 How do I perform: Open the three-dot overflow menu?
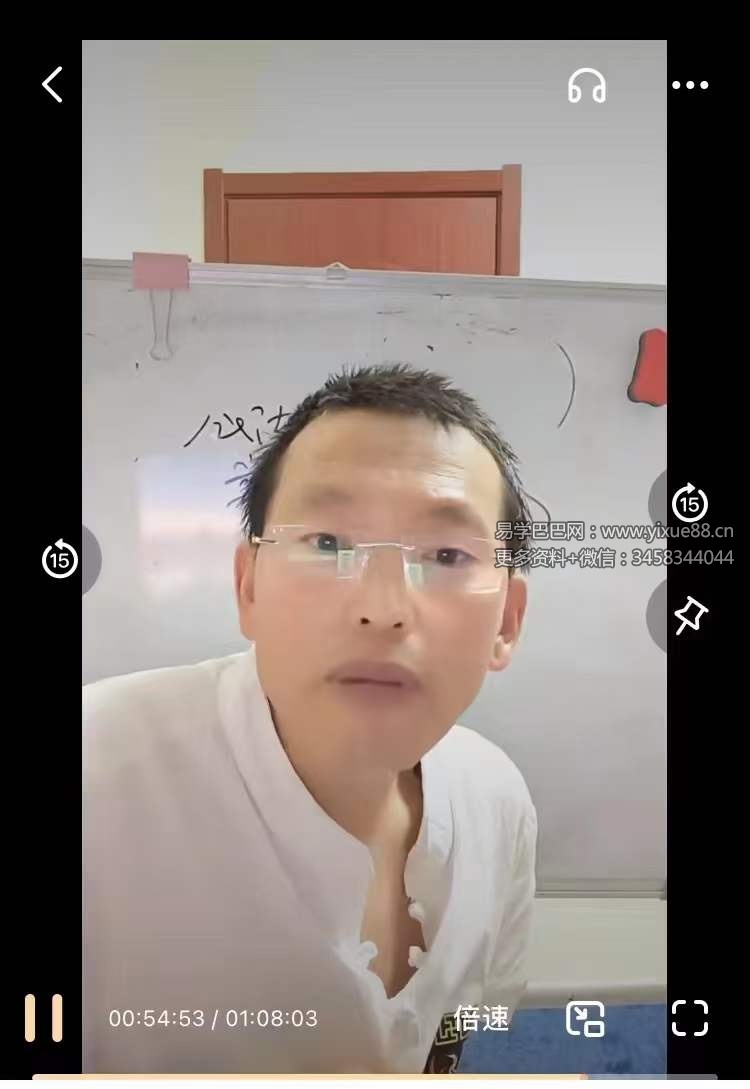[x=690, y=86]
